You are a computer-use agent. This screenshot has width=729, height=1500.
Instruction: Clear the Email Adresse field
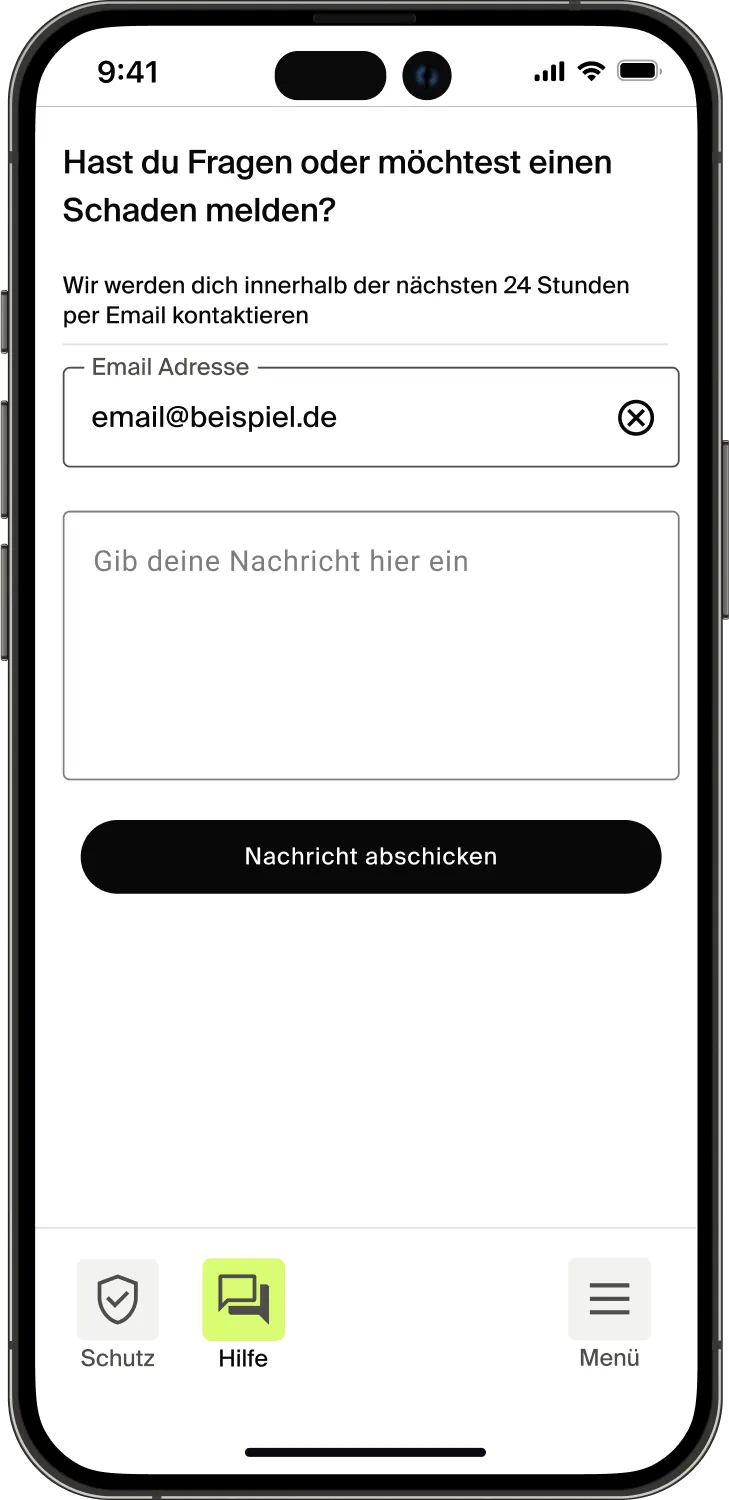[x=635, y=418]
